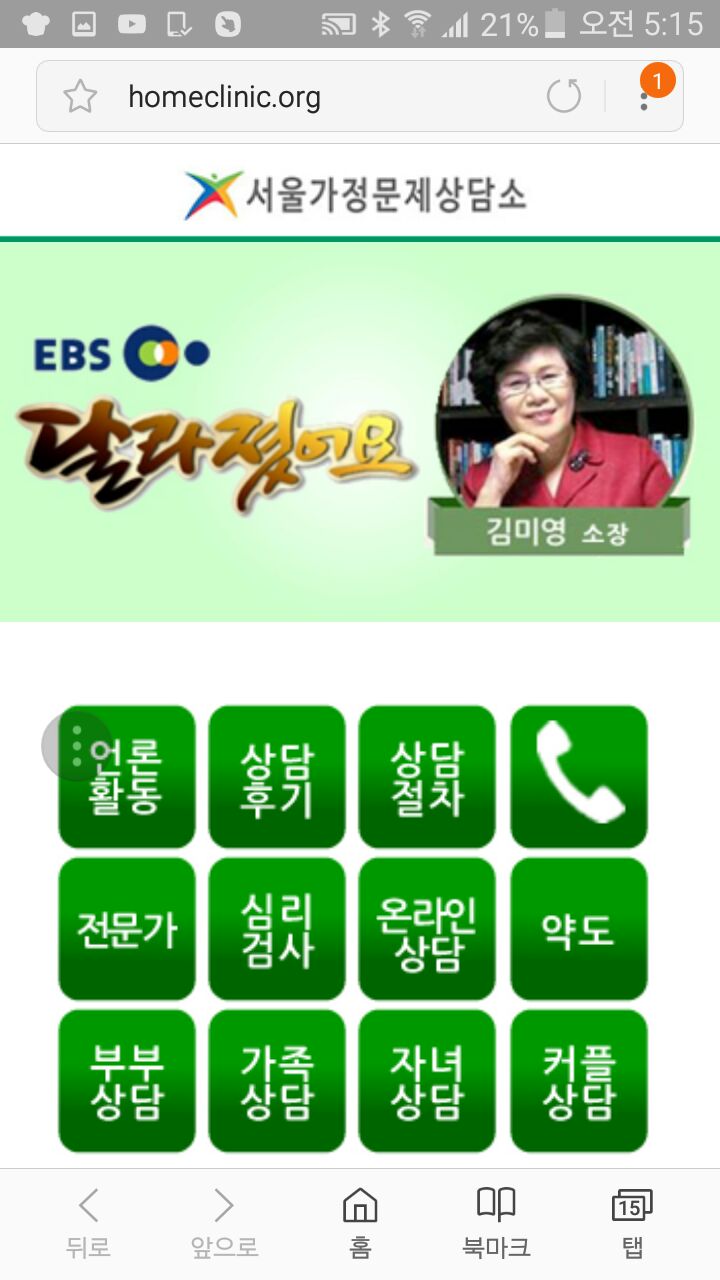The width and height of the screenshot is (720, 1280).
Task: Open 온라인상담
Action: [427, 929]
